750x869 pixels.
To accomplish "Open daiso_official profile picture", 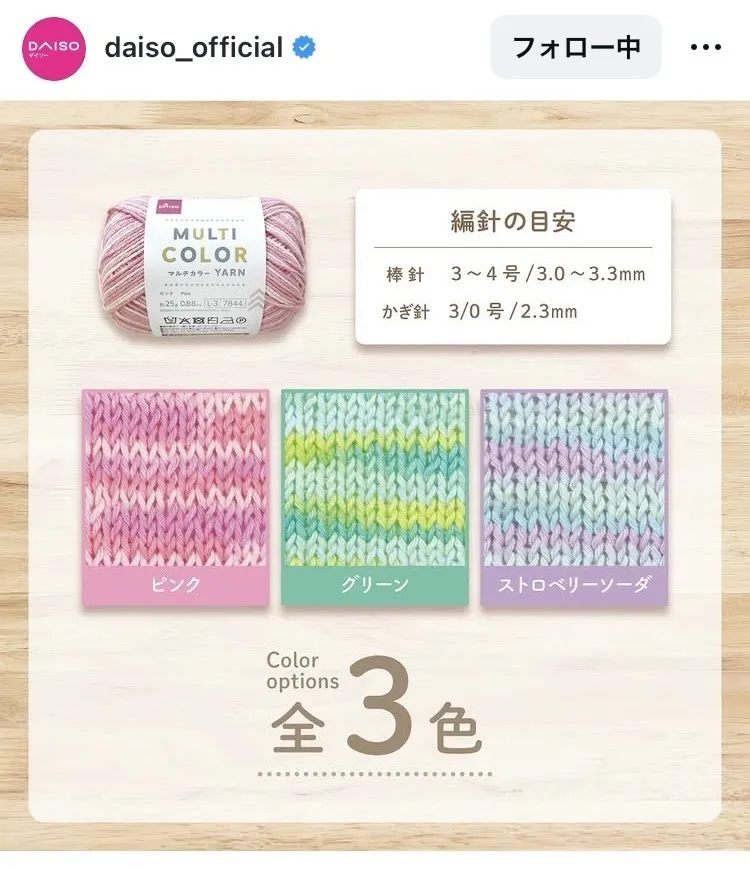I will [50, 48].
